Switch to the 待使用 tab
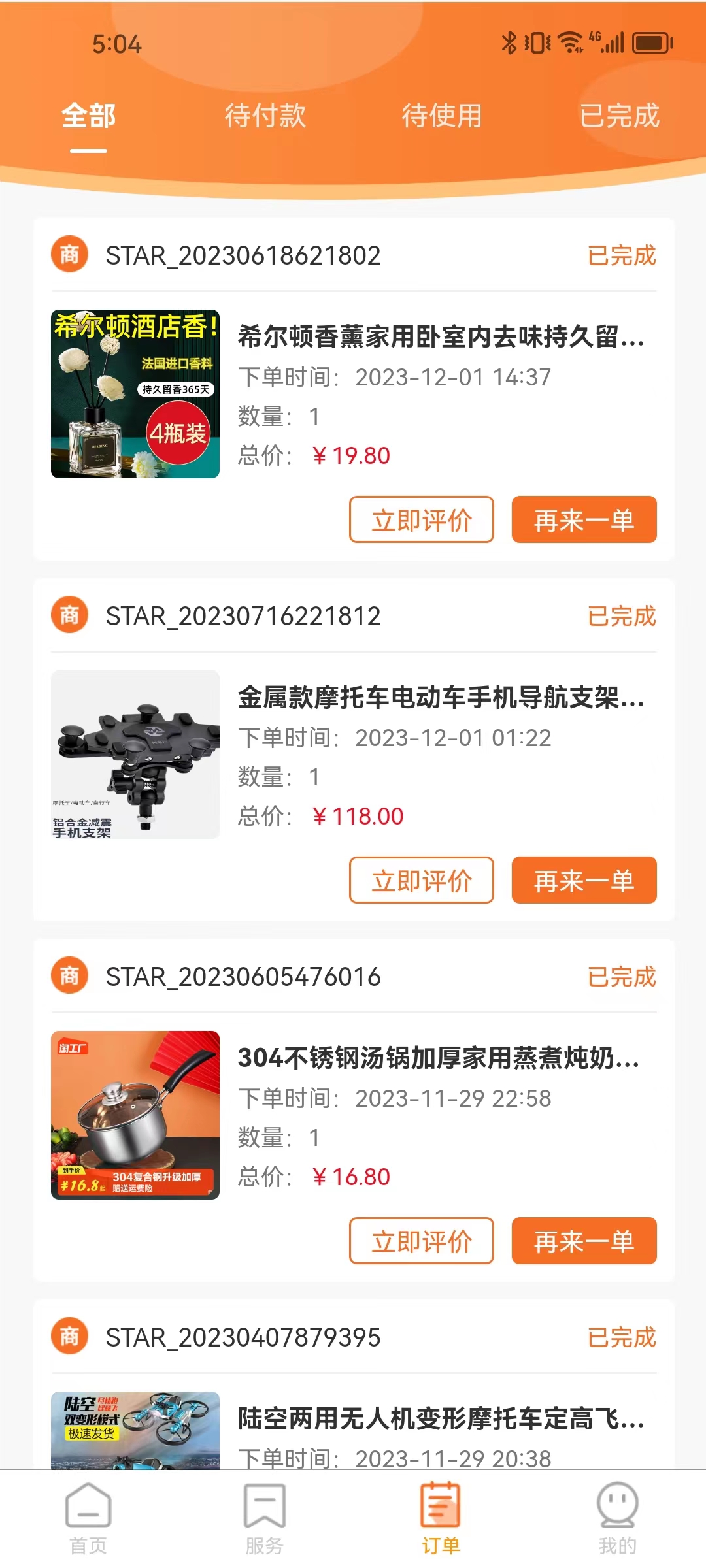The height and width of the screenshot is (1568, 706). click(441, 116)
